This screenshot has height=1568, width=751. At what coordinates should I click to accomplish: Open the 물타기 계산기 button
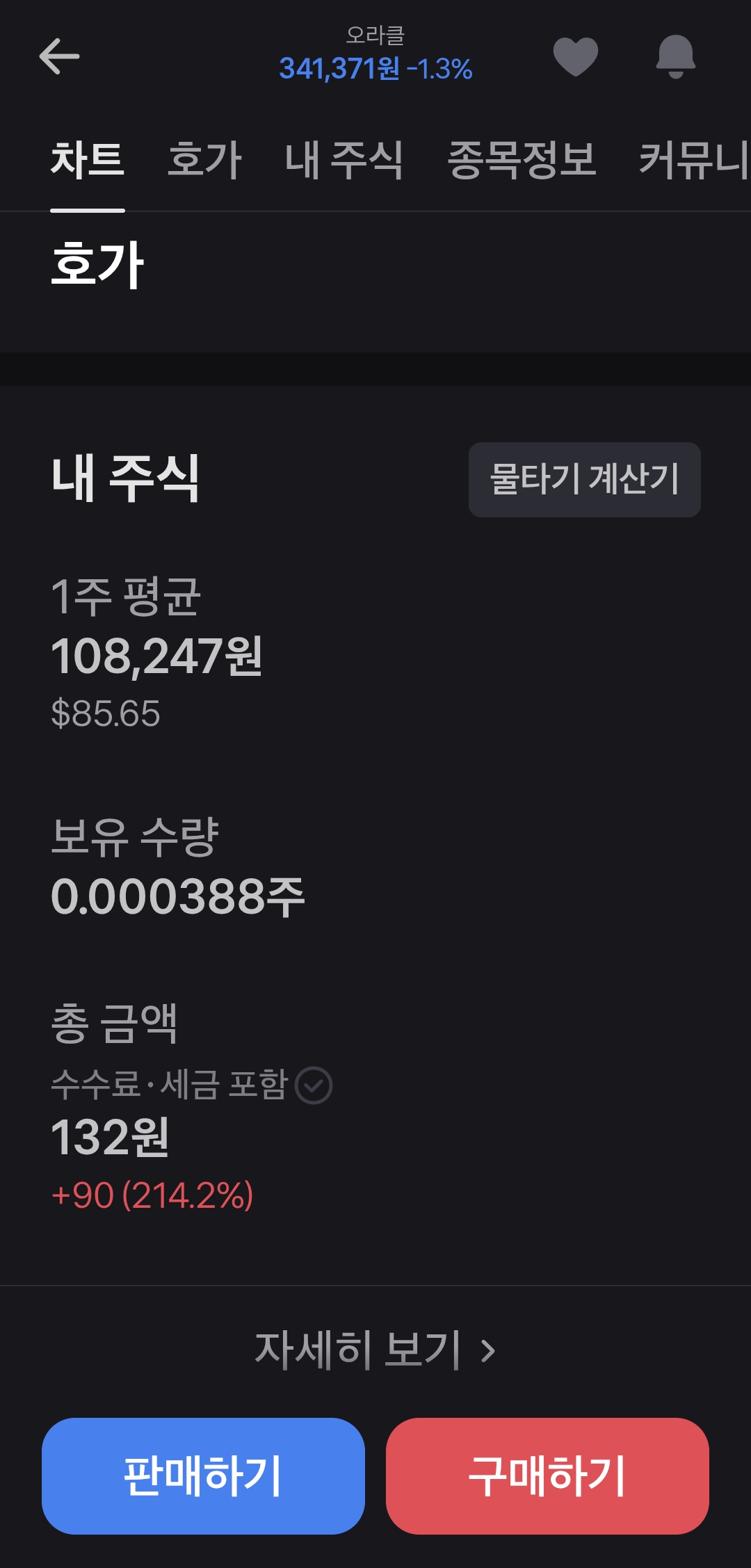(584, 480)
